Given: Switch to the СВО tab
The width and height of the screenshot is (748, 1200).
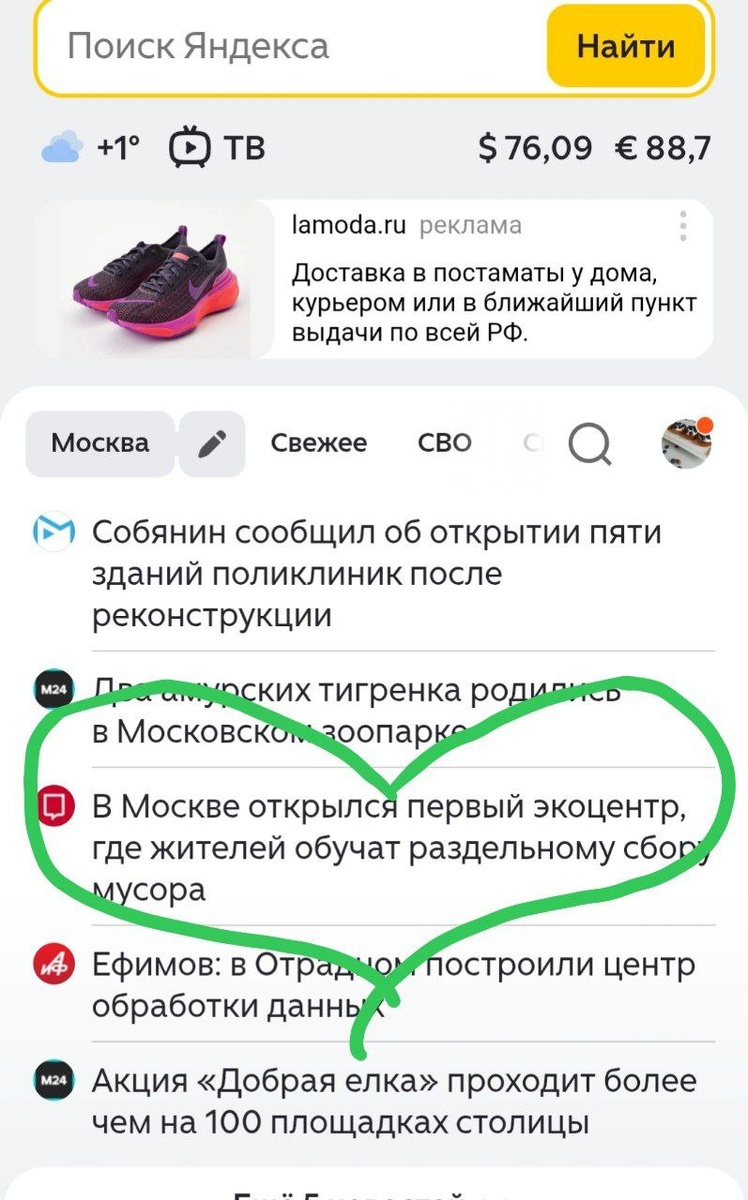Looking at the screenshot, I should (x=445, y=443).
